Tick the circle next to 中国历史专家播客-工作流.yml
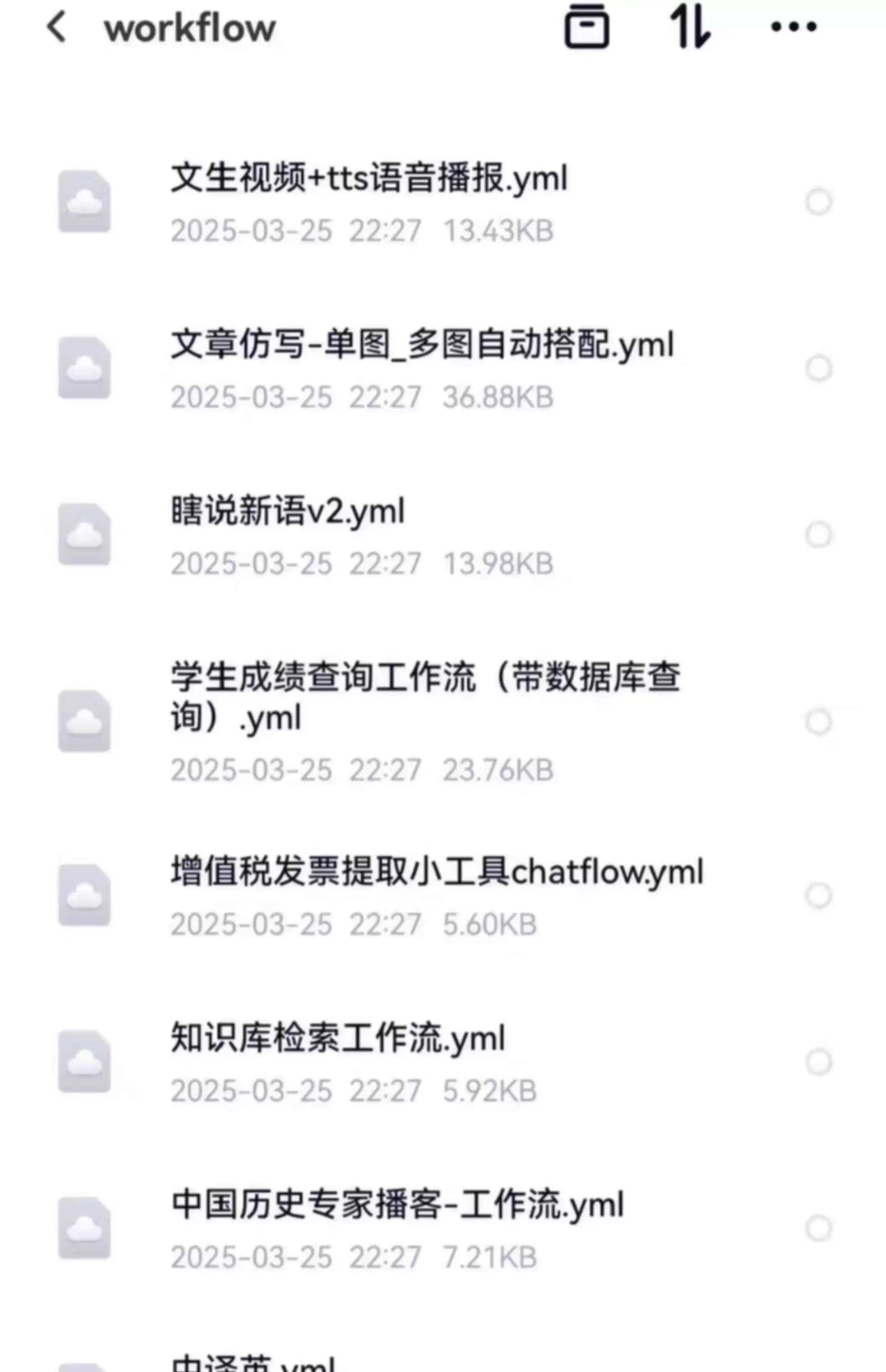This screenshot has width=886, height=1372. (818, 1228)
